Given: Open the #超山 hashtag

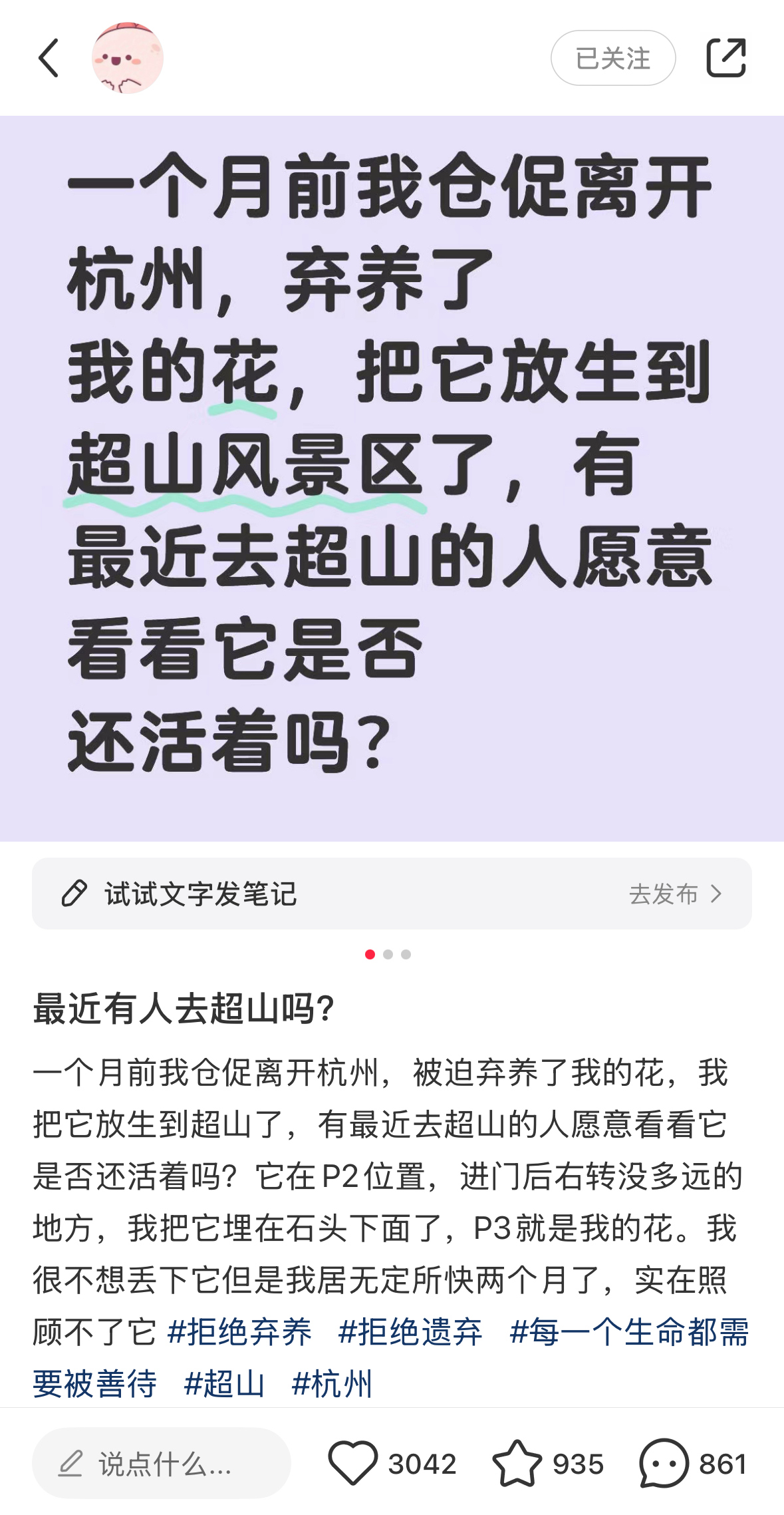Looking at the screenshot, I should 225,1384.
